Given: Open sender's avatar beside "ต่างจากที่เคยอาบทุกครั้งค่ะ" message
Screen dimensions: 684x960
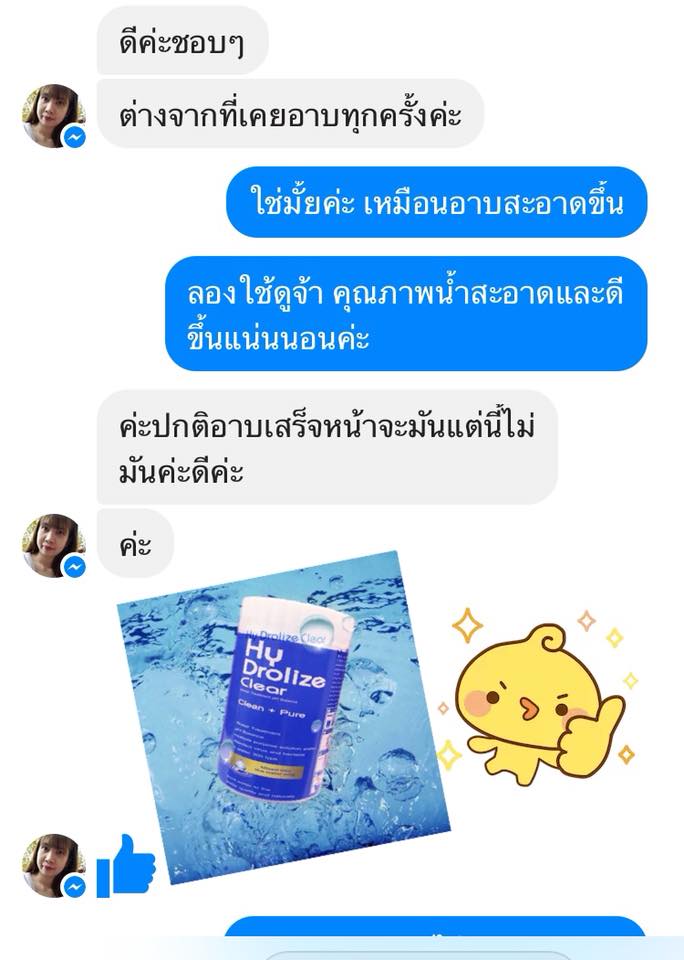Looking at the screenshot, I should tap(53, 116).
